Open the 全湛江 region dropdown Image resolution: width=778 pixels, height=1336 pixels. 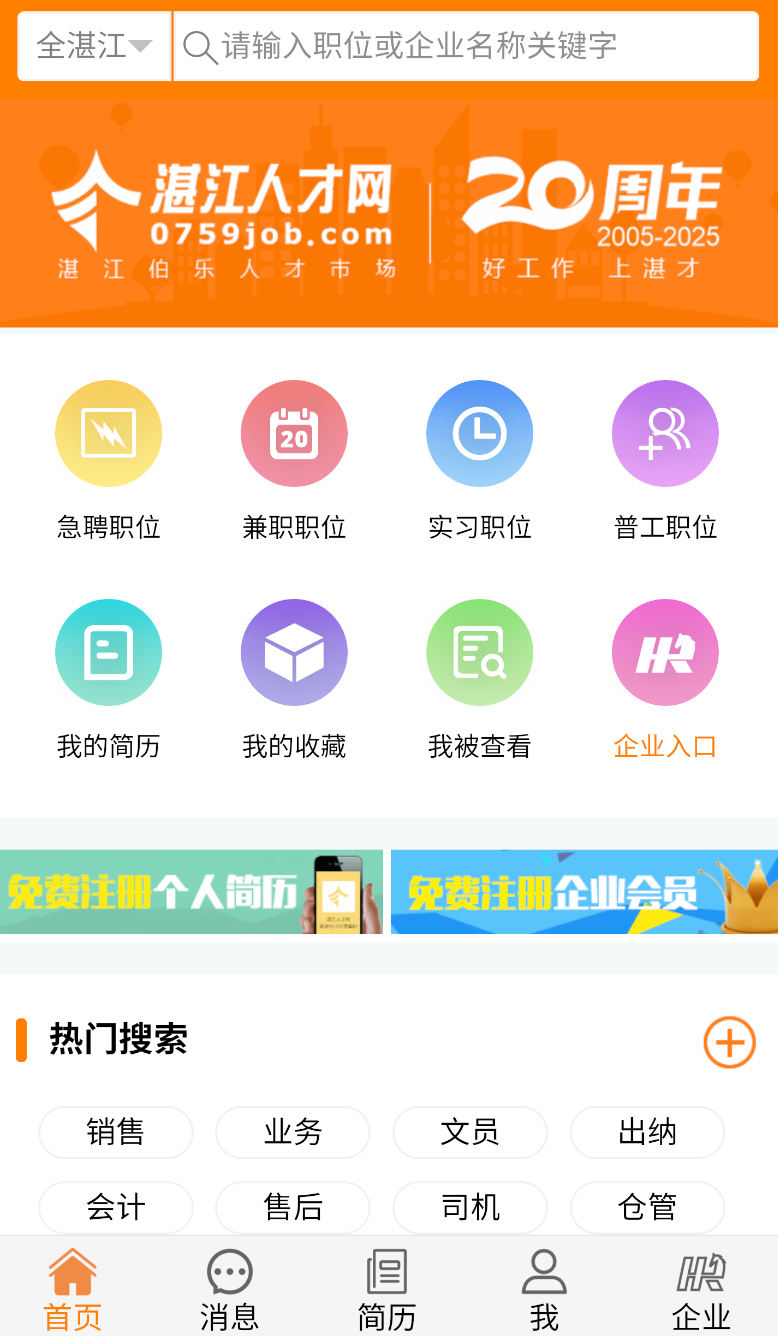click(94, 46)
